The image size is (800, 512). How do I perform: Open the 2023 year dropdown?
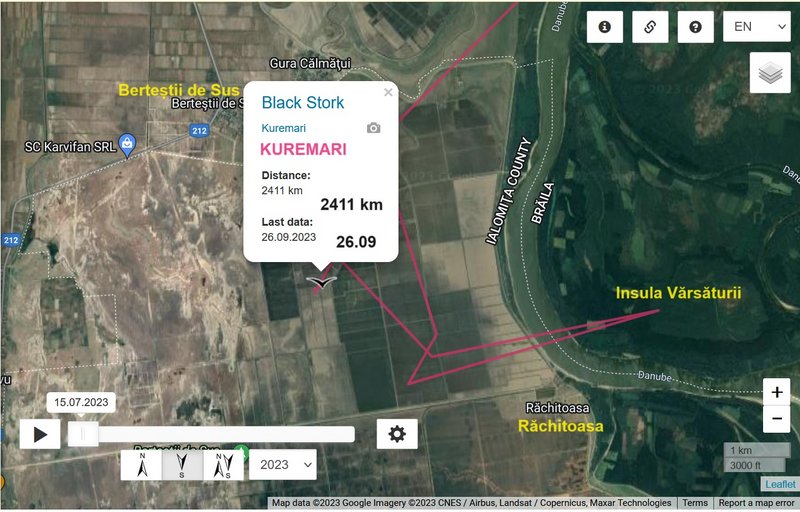[281, 465]
